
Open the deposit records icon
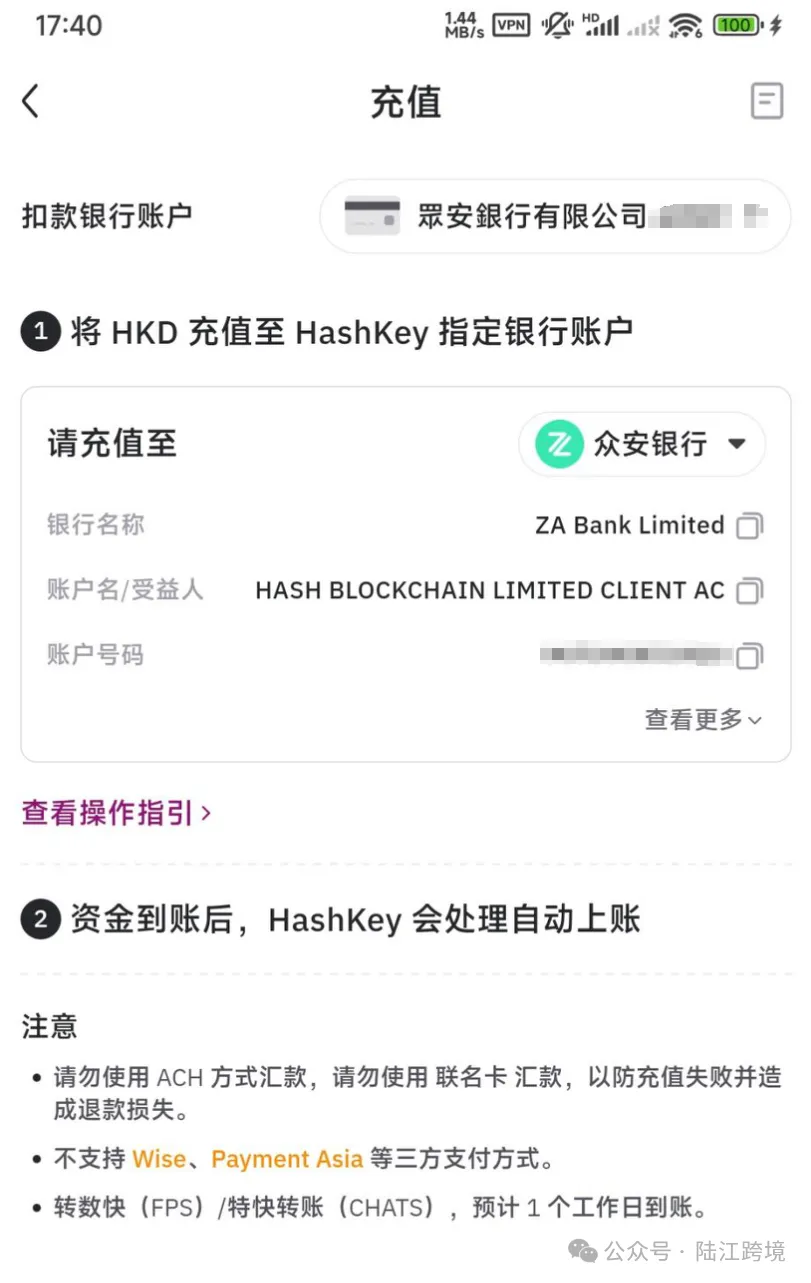click(766, 101)
